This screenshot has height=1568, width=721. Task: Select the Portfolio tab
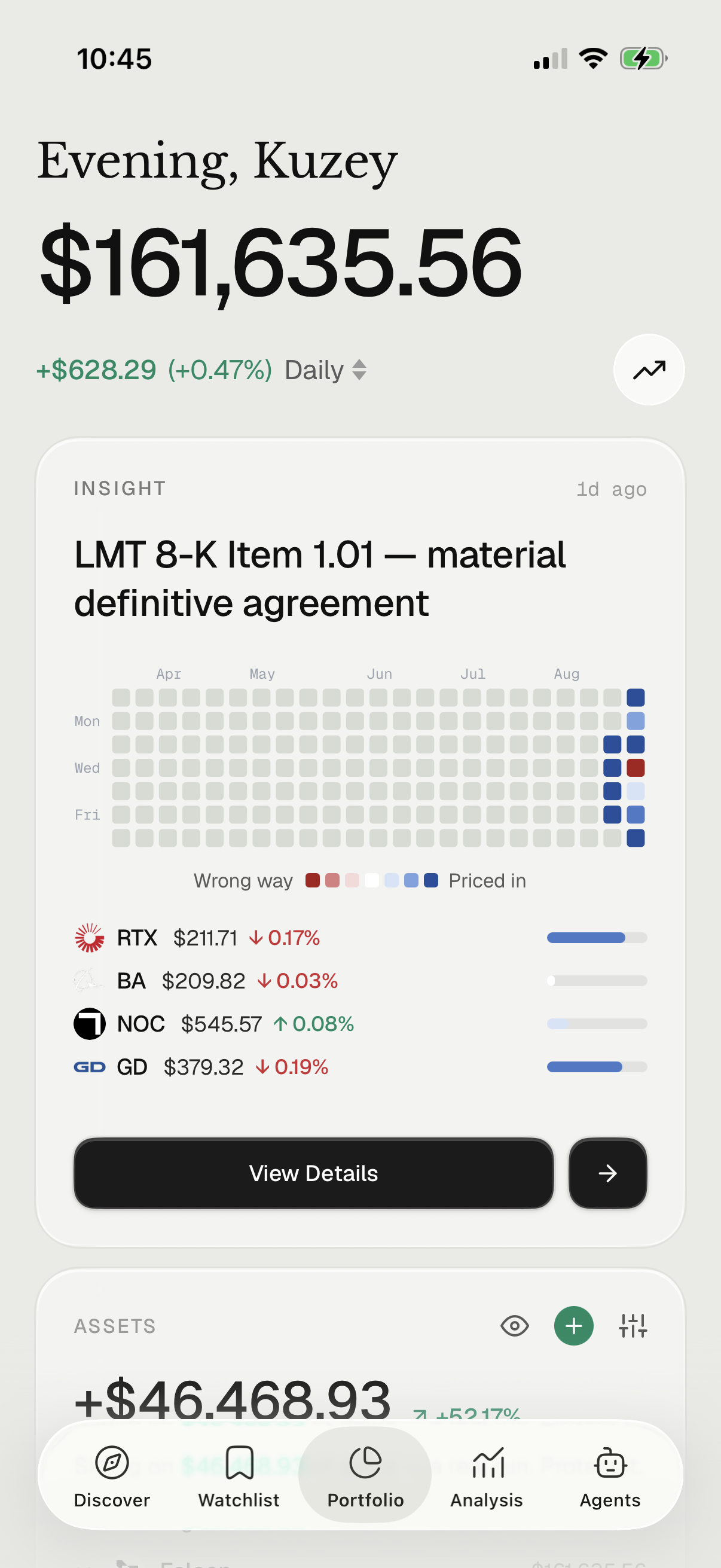[x=365, y=1476]
